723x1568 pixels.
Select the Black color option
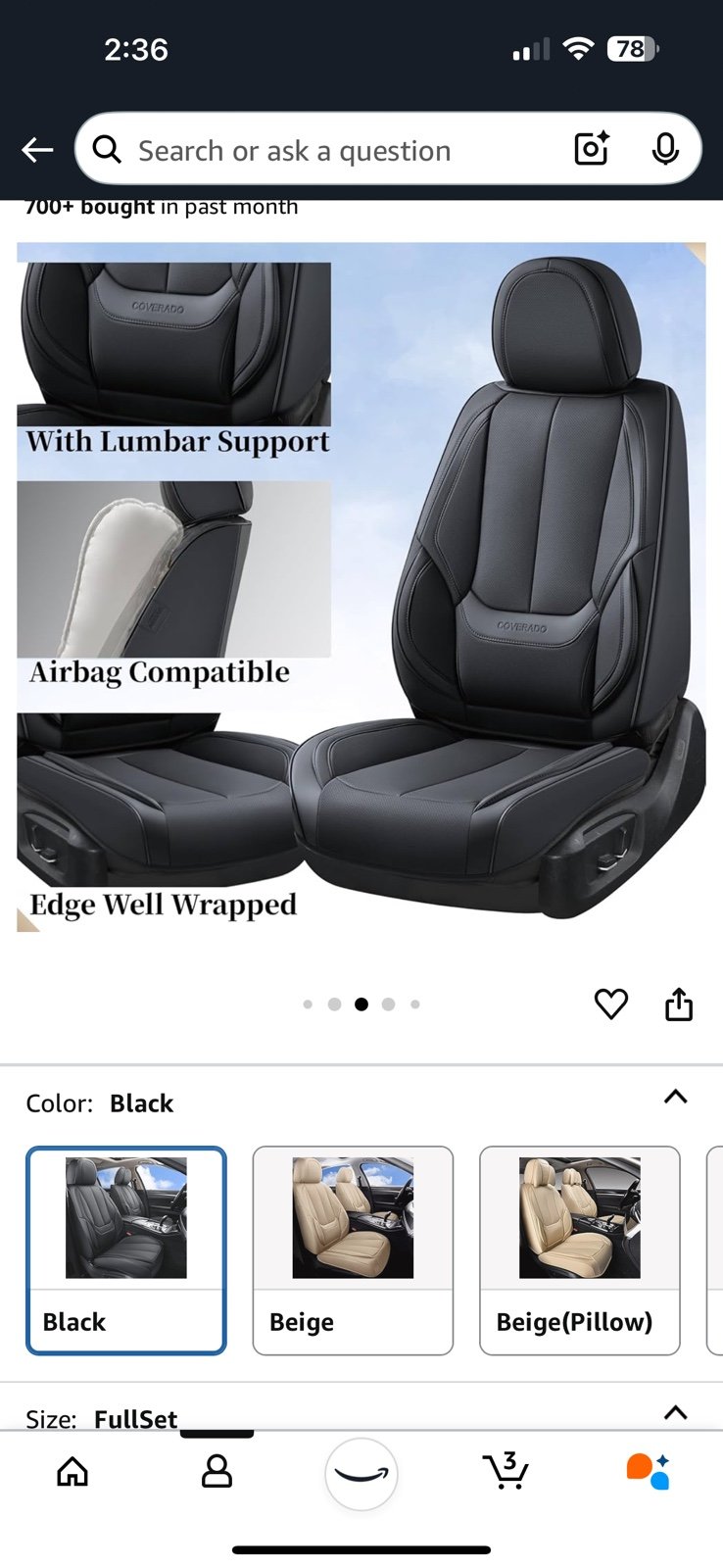[126, 1250]
